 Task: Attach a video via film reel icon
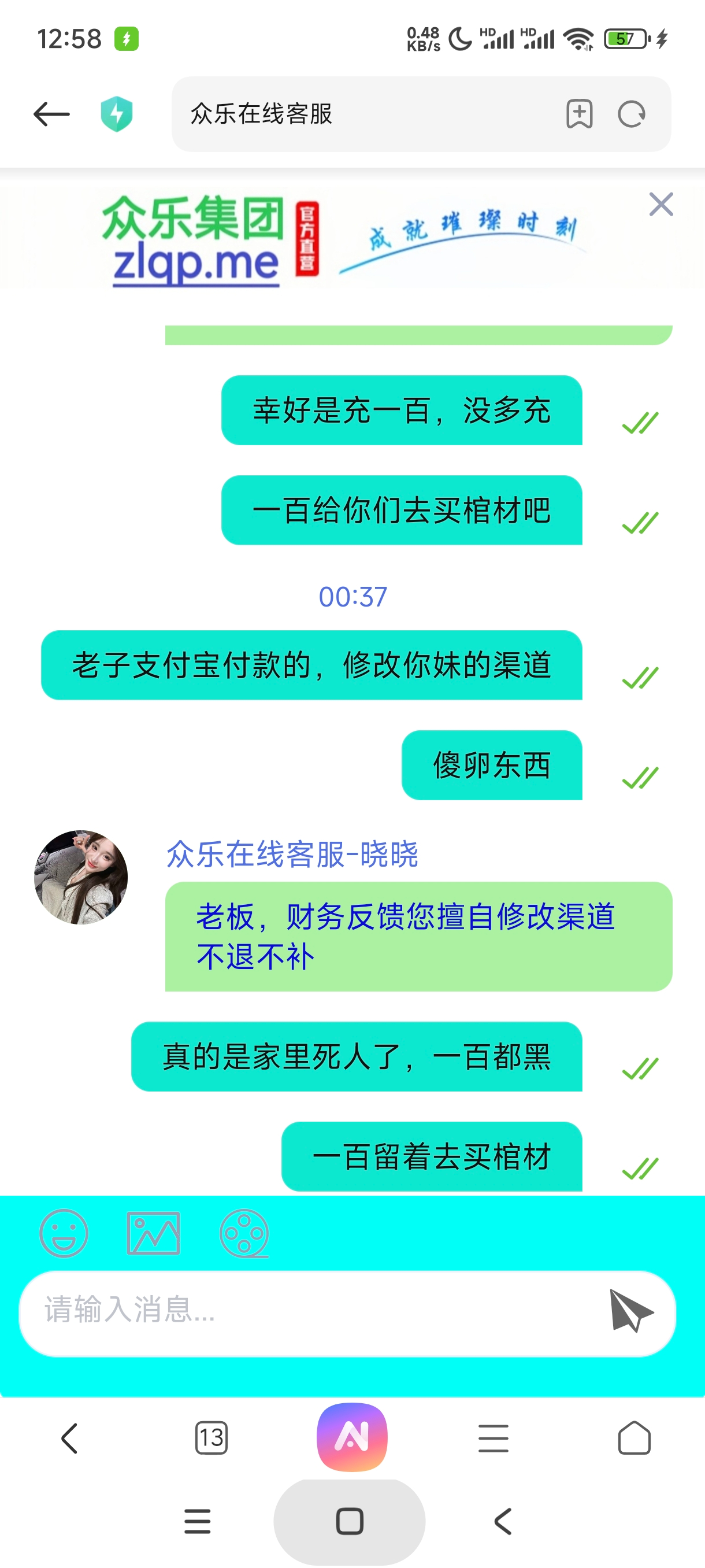point(244,1233)
